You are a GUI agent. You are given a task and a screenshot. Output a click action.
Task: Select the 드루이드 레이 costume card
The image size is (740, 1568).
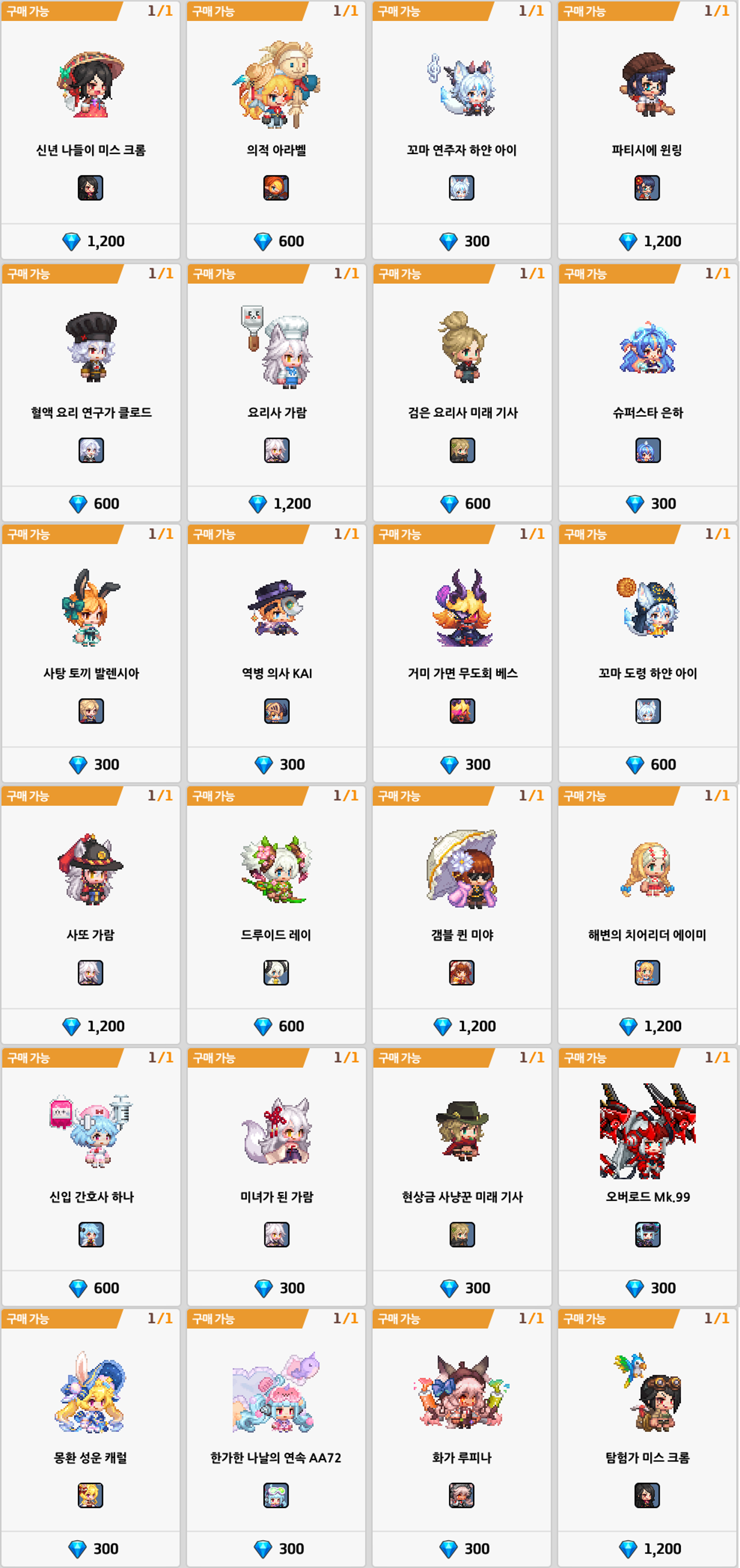276,915
